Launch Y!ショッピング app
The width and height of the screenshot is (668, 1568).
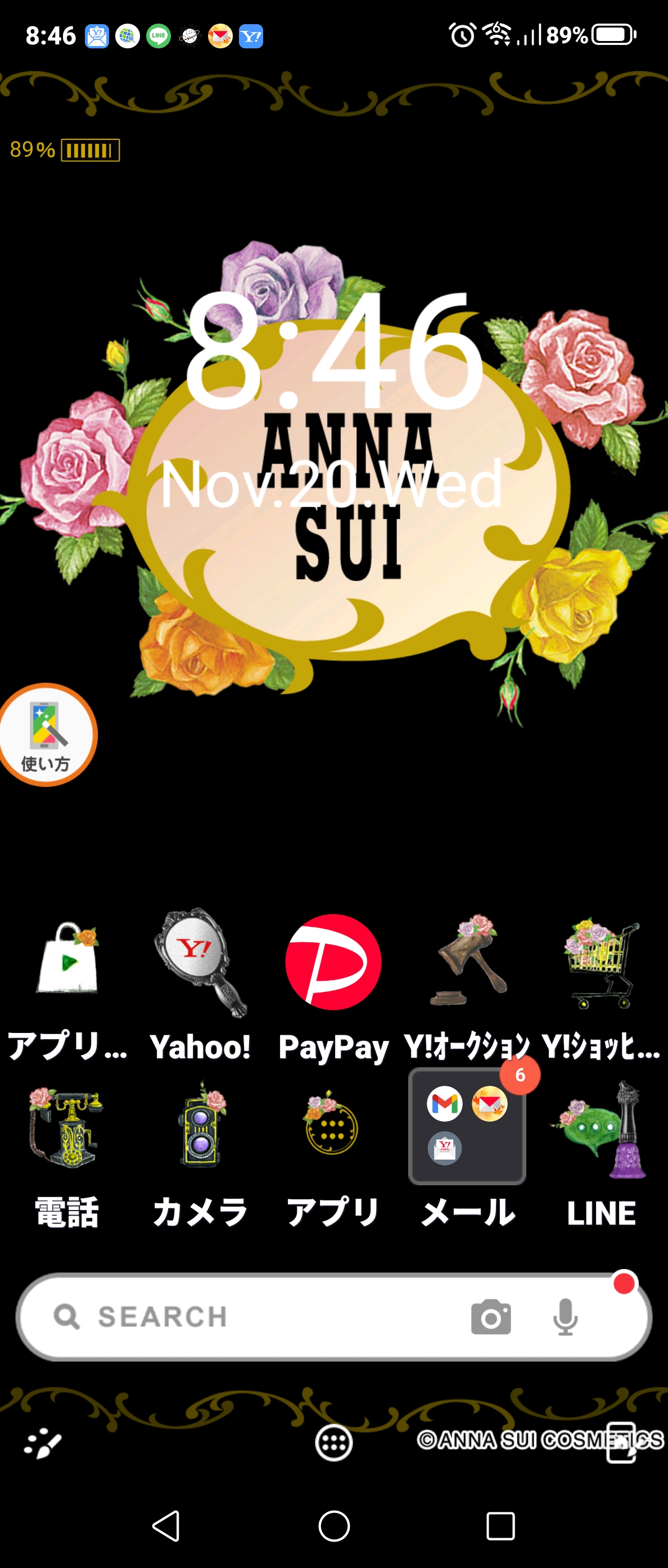click(x=601, y=962)
